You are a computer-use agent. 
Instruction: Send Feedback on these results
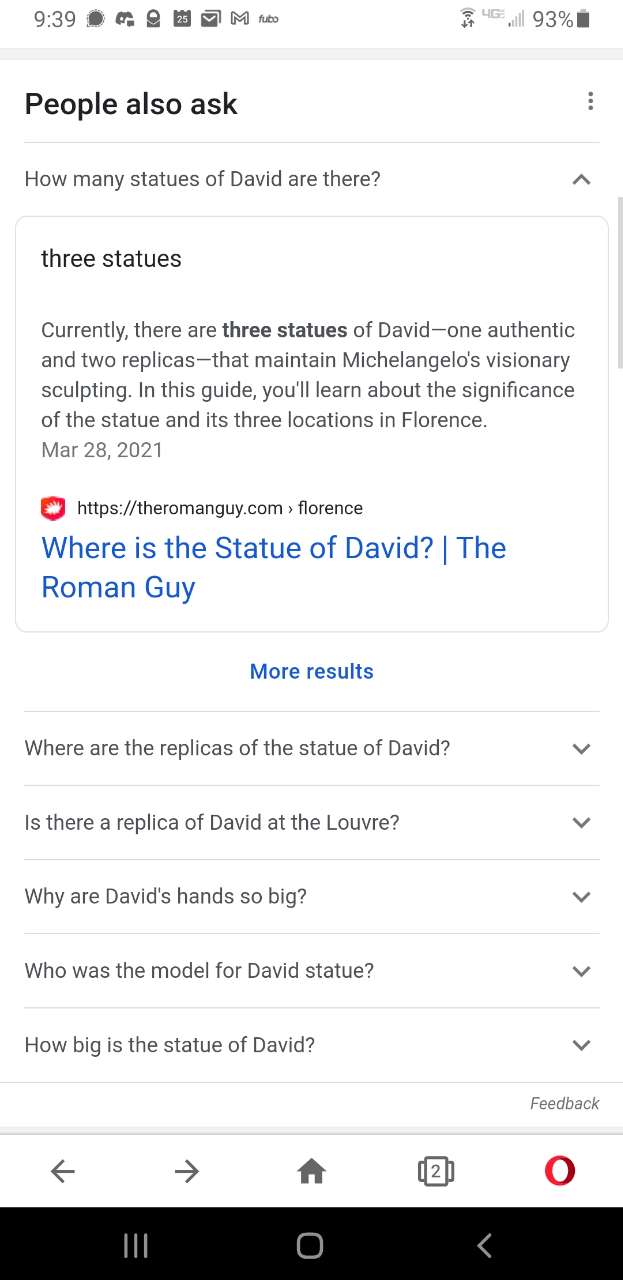tap(564, 1103)
